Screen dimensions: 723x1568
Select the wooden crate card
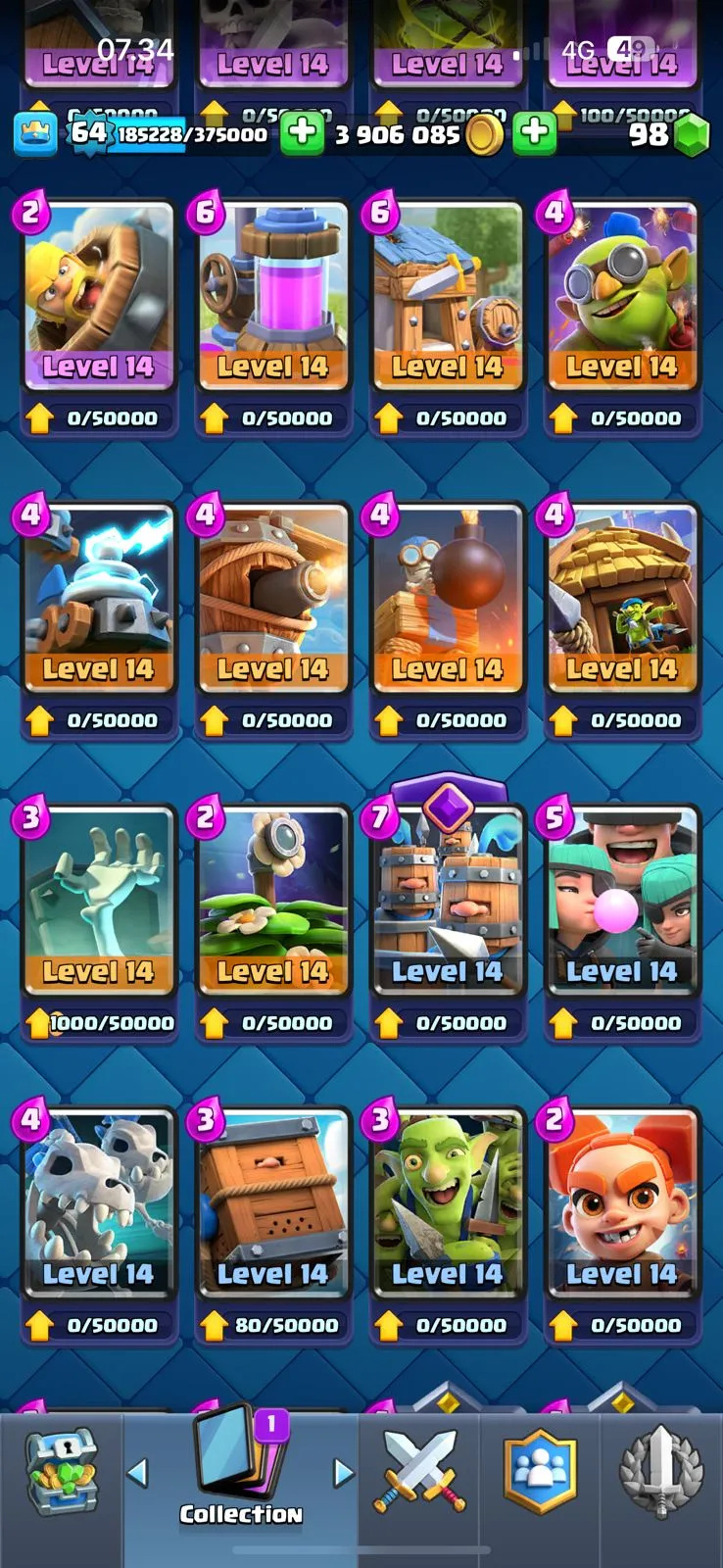coord(272,1202)
